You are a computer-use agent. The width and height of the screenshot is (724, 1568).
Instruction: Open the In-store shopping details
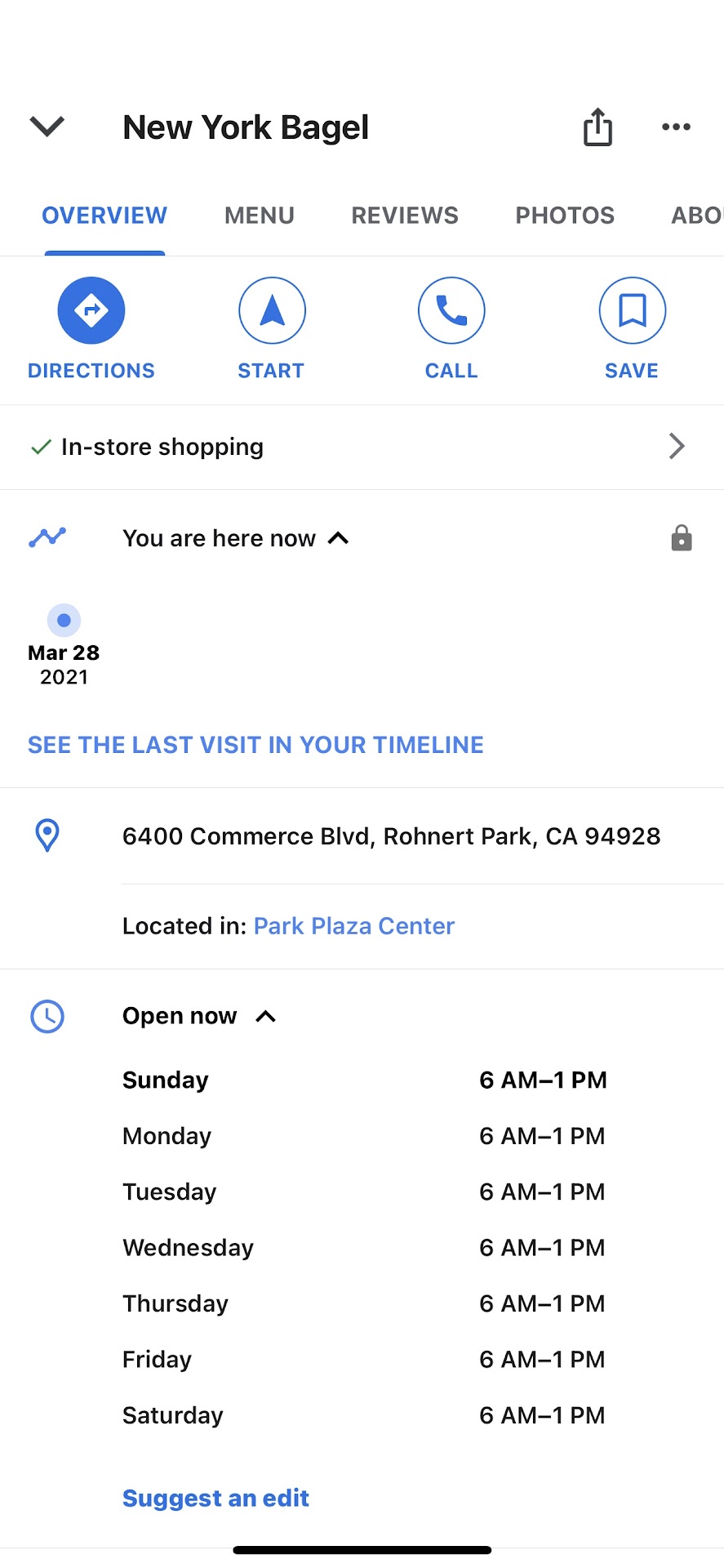pos(362,447)
